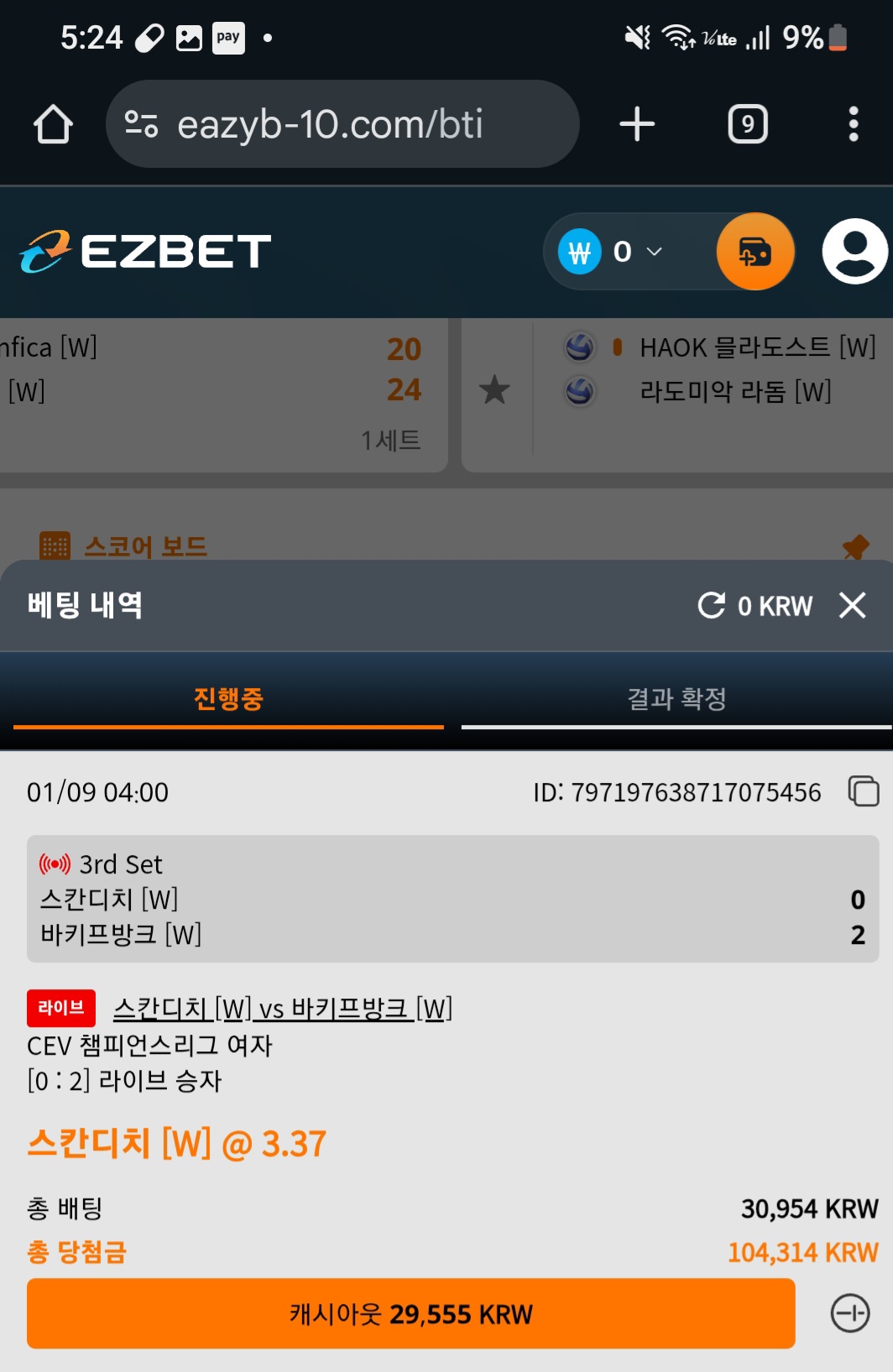Switch to the 진행중 tab
This screenshot has height=1372, width=893.
click(x=228, y=698)
